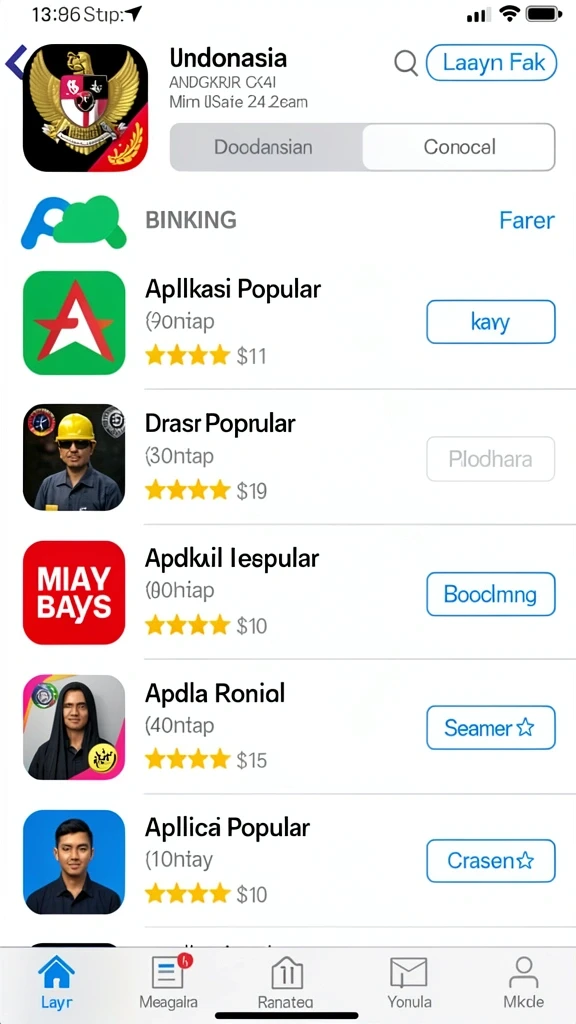This screenshot has width=576, height=1024.
Task: Open the Apllica Popular app entry
Action: (288, 861)
